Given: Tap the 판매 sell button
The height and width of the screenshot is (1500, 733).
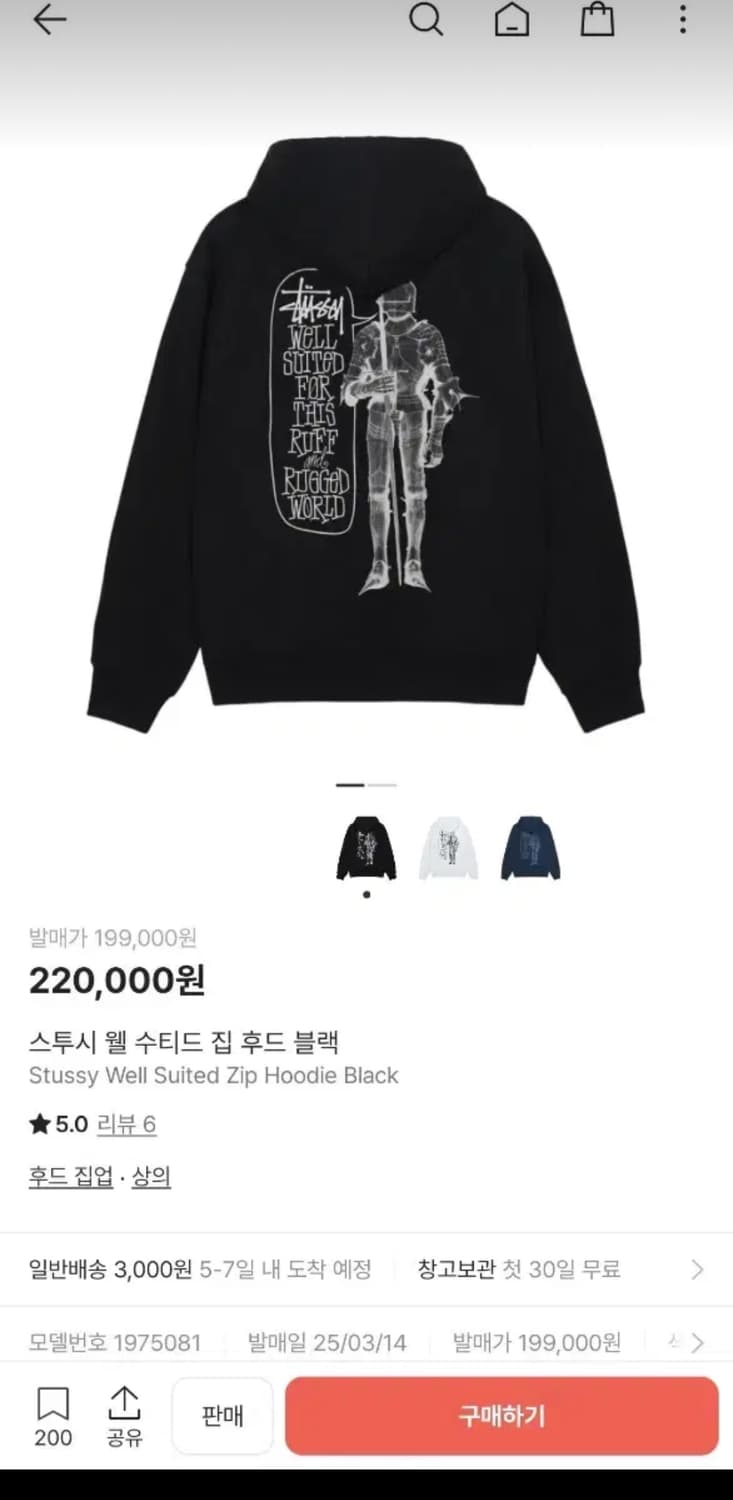Looking at the screenshot, I should click(222, 1415).
